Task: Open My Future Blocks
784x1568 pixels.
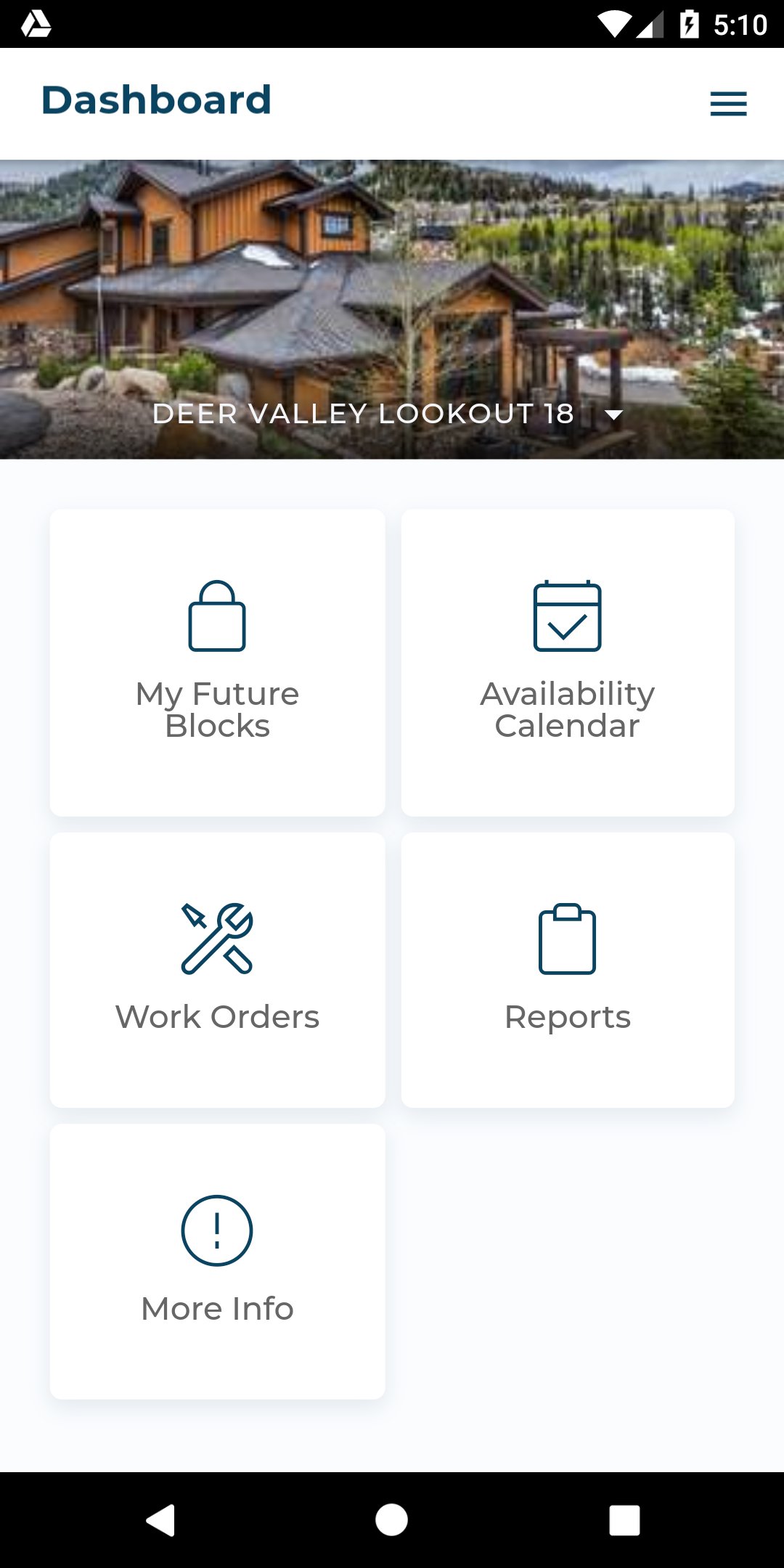Action: point(217,662)
